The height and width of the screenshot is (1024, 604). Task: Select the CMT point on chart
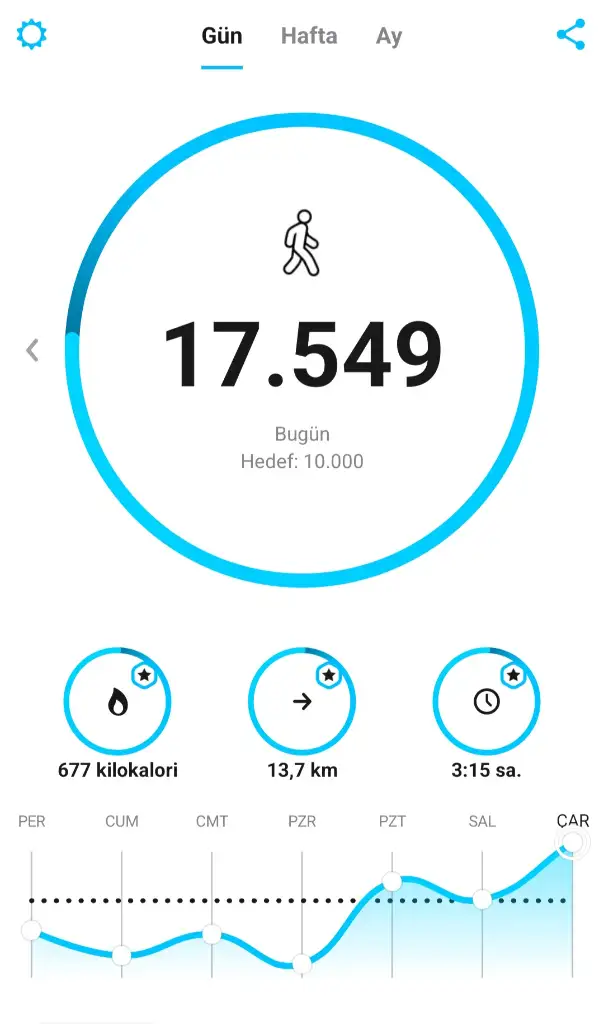point(212,934)
